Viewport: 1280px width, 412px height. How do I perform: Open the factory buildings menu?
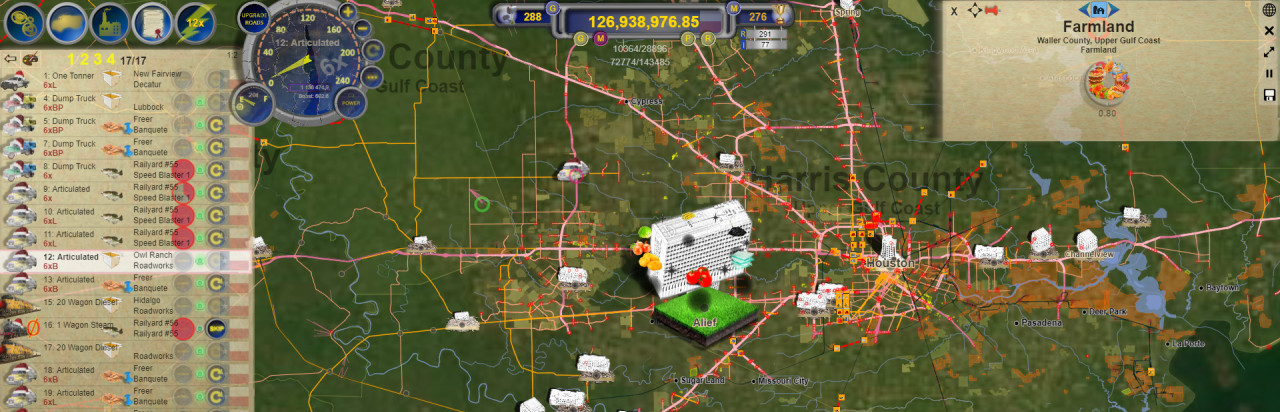click(109, 22)
